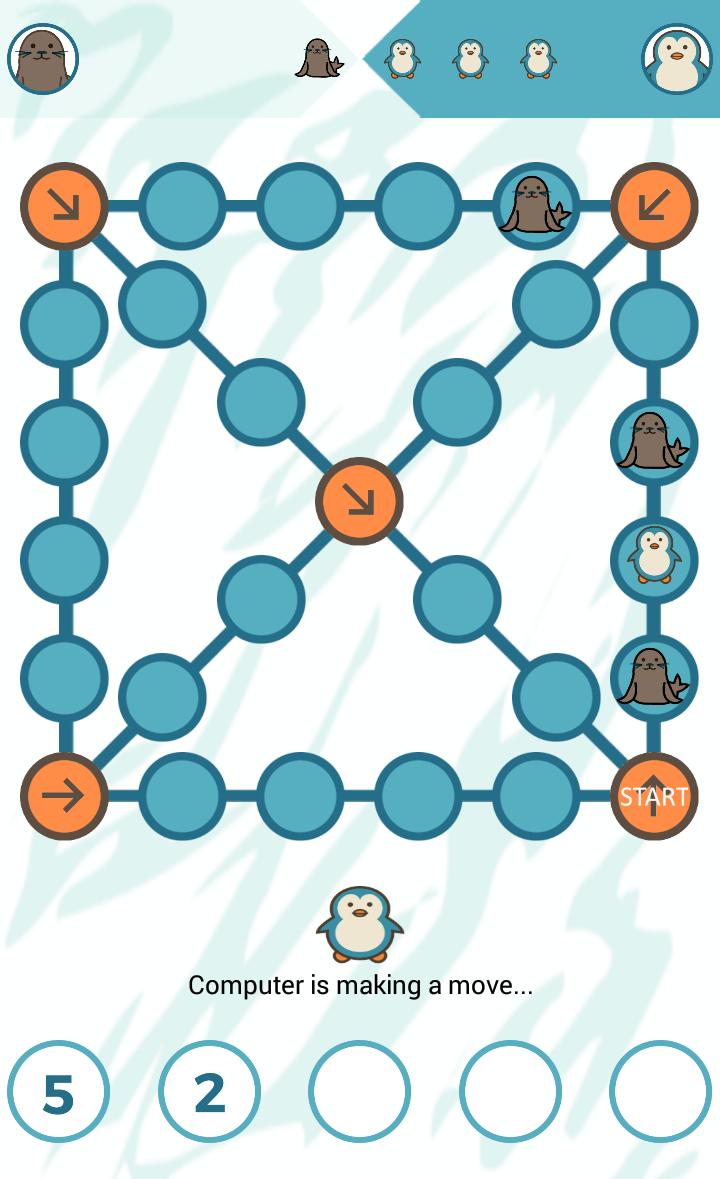Tap the seal piece on the board's top row
Screen dimensions: 720x1179
click(535, 206)
